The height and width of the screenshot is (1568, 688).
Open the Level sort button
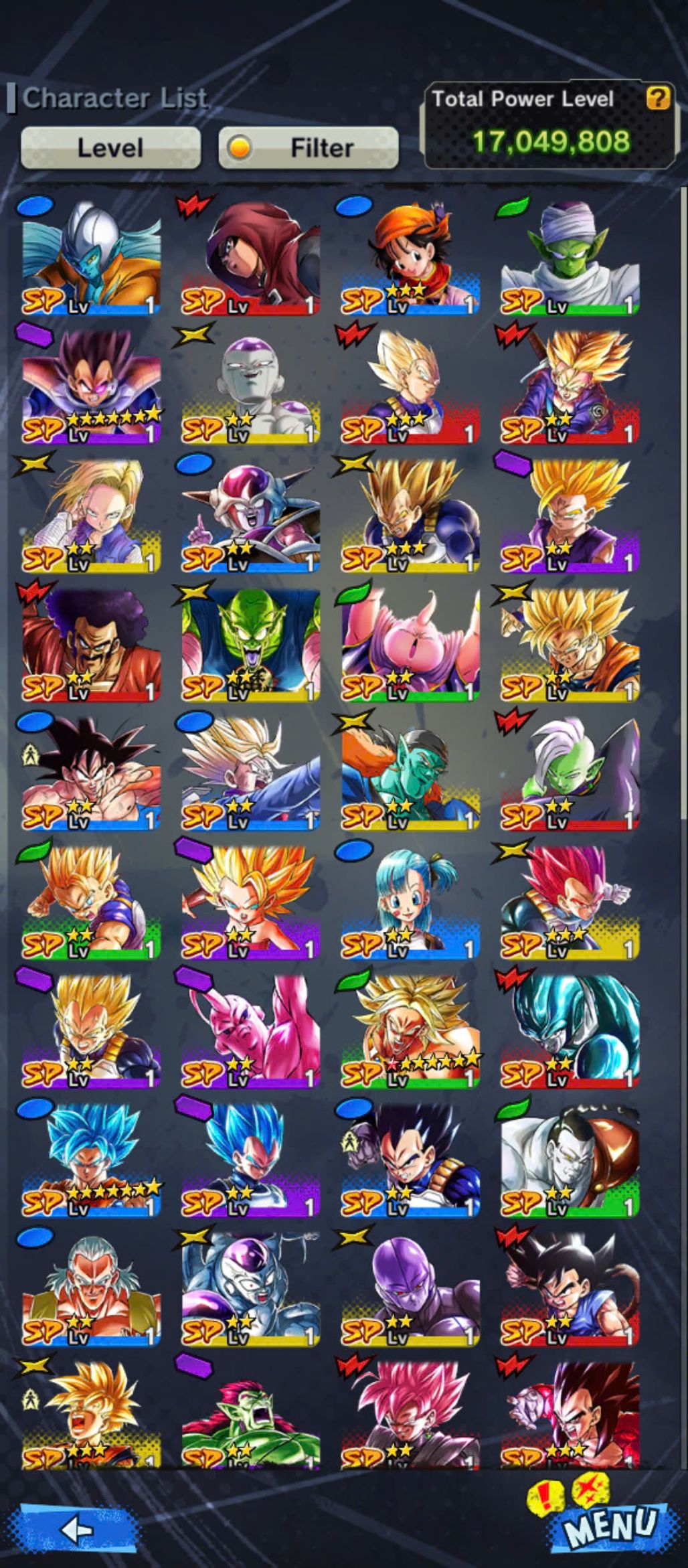[x=110, y=147]
